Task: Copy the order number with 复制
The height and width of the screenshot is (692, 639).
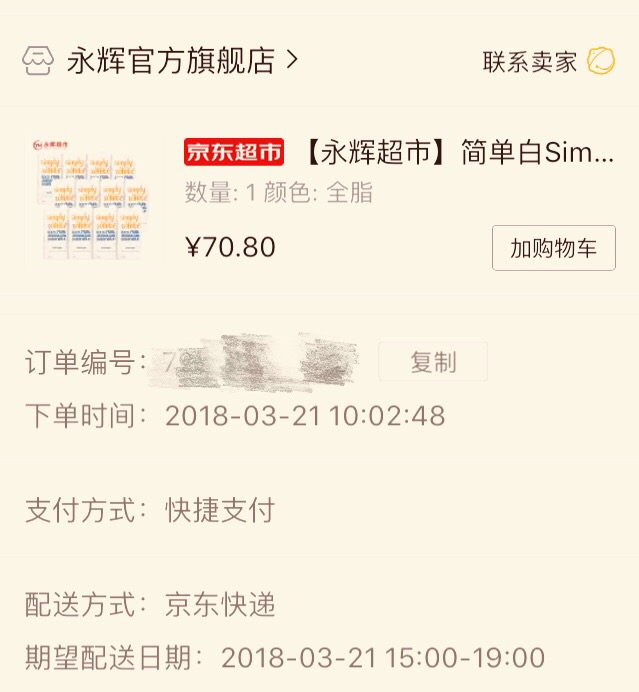Action: coord(433,362)
